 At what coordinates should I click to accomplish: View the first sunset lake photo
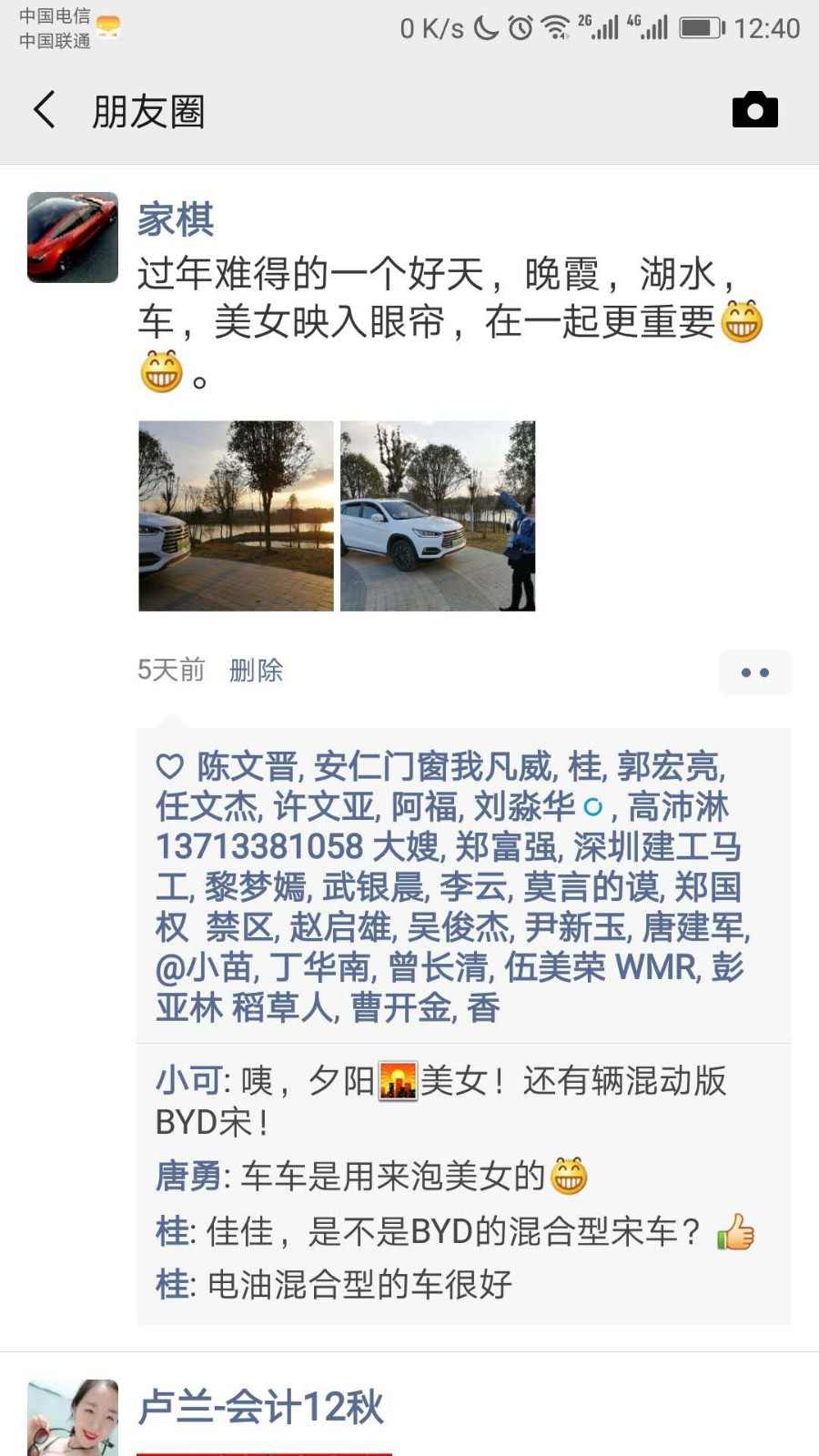click(236, 515)
